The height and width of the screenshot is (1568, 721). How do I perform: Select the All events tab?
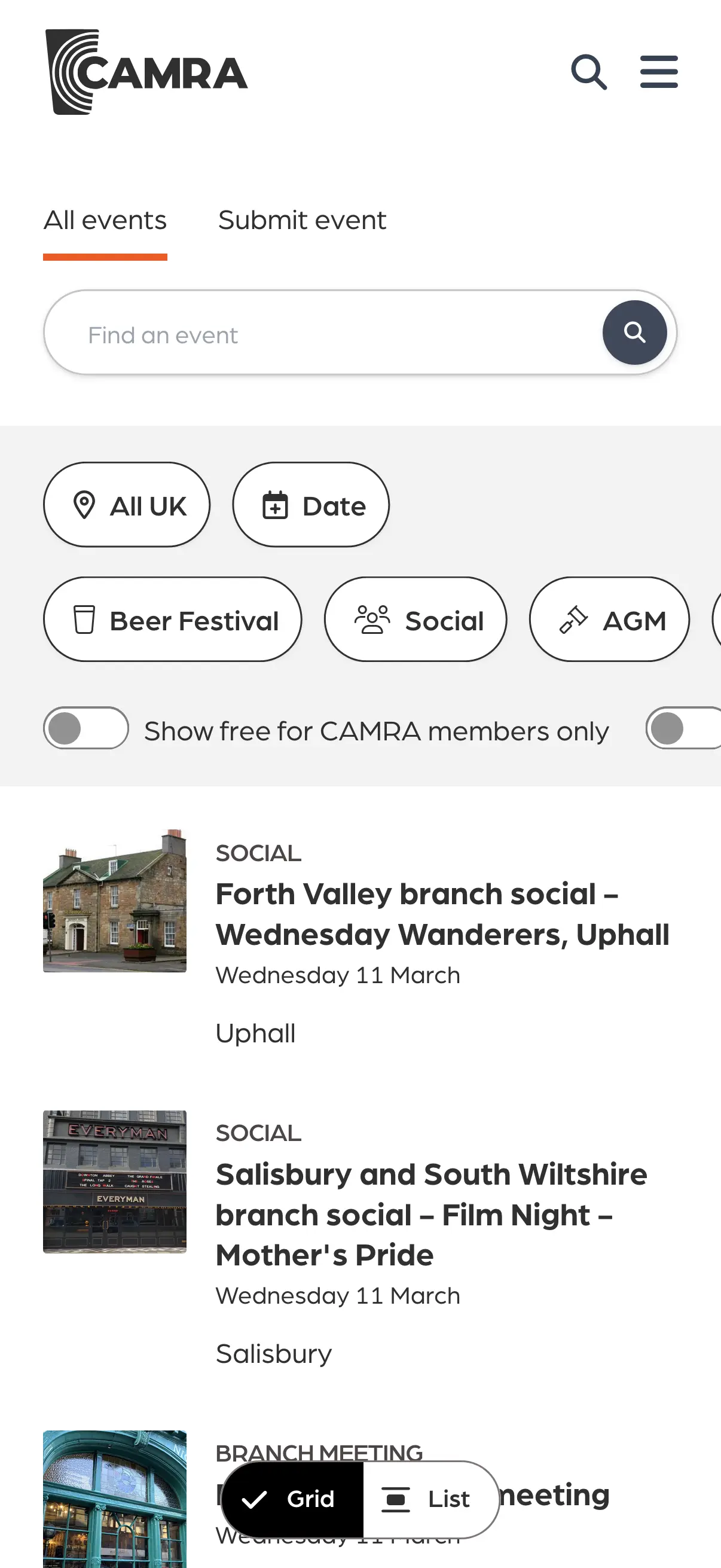pyautogui.click(x=105, y=220)
